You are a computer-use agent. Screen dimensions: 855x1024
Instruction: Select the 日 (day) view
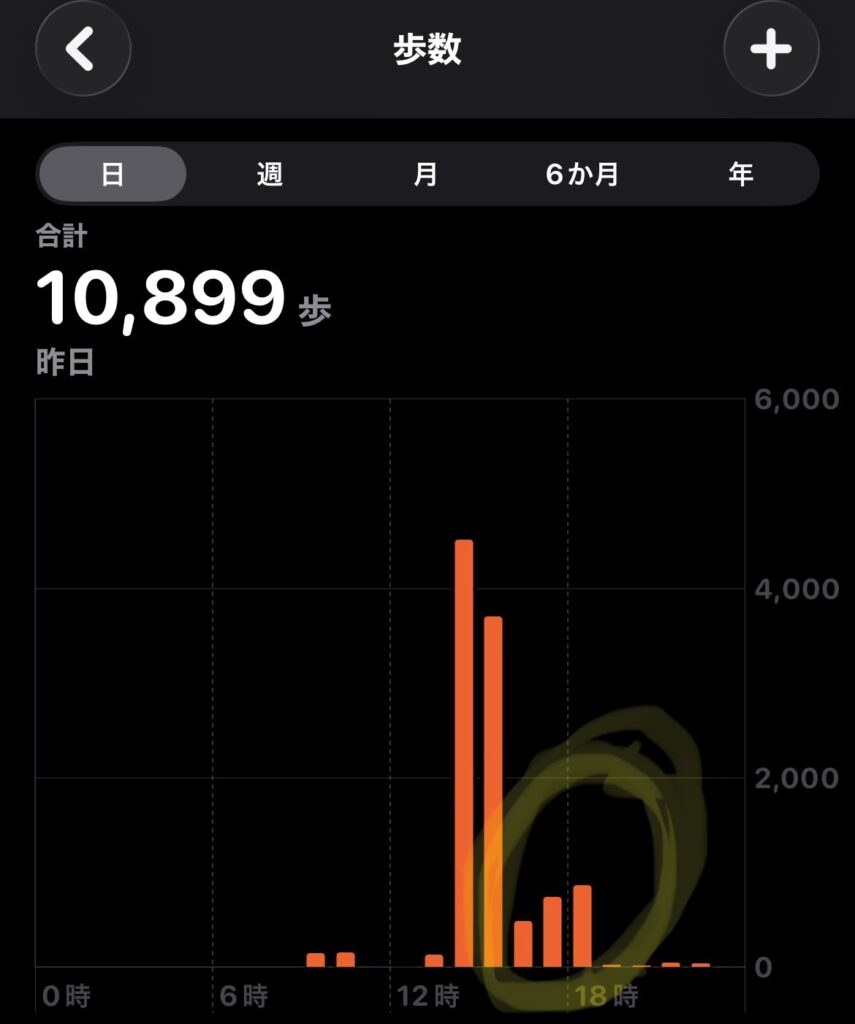click(x=112, y=174)
